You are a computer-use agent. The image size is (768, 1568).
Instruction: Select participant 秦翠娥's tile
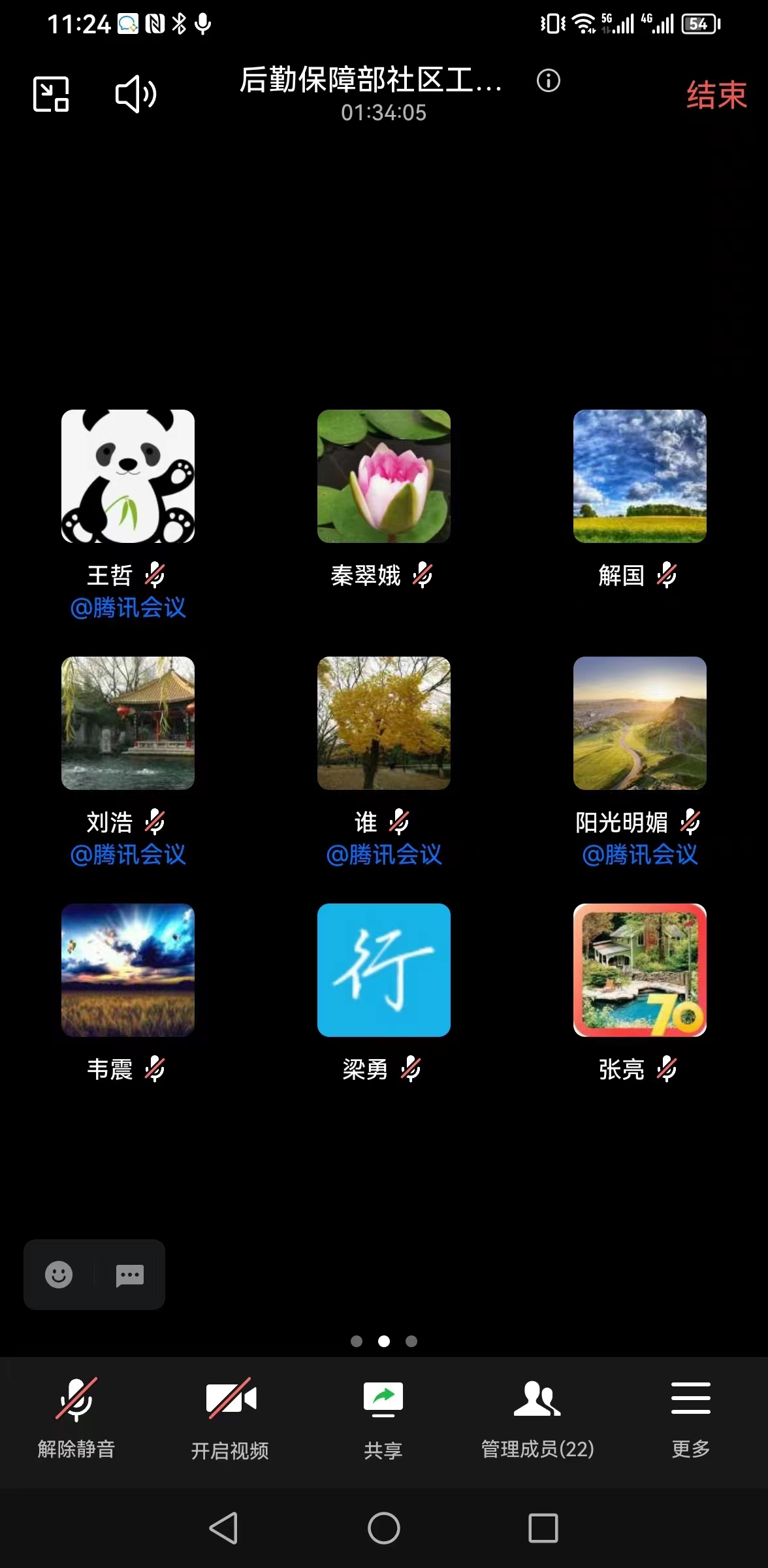[x=384, y=476]
